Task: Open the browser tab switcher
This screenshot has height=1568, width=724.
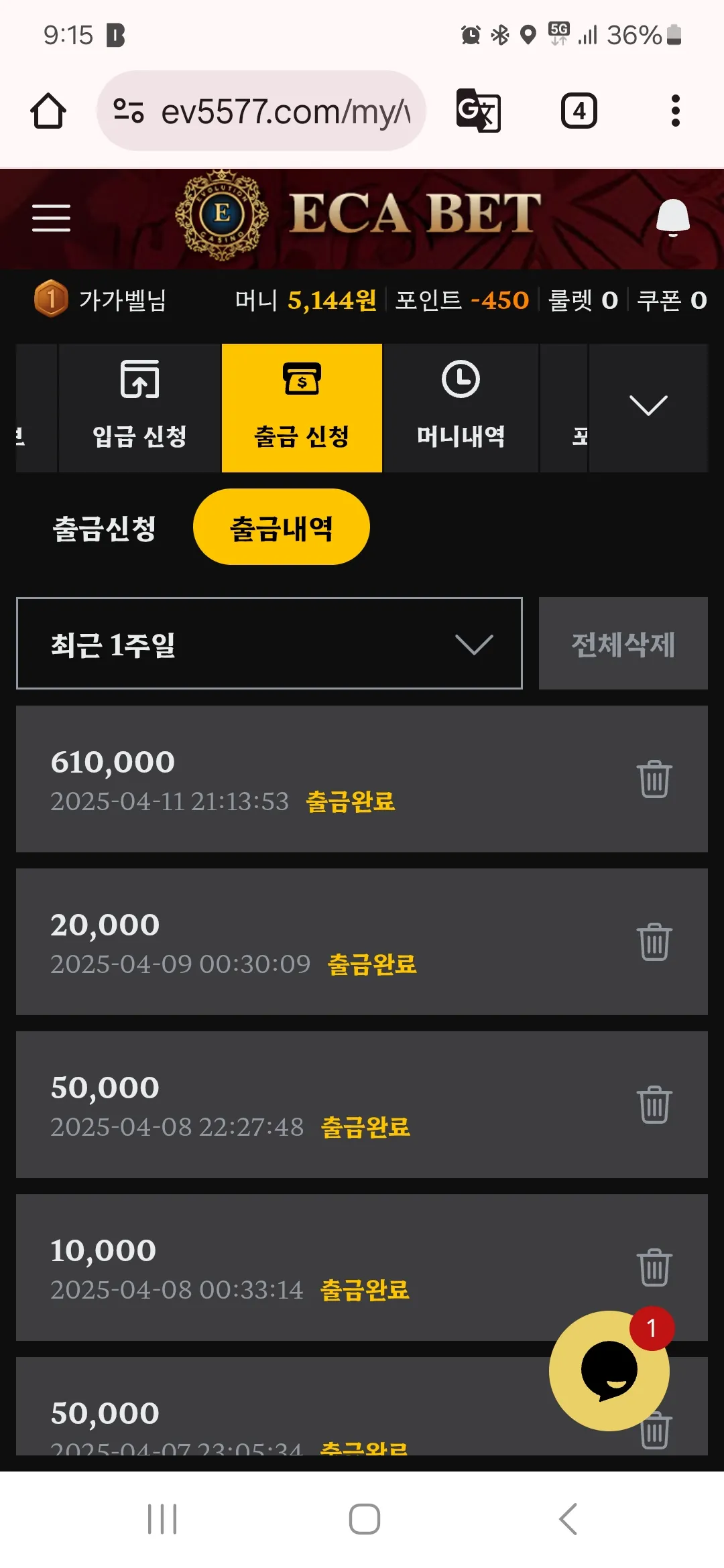Action: pos(579,111)
